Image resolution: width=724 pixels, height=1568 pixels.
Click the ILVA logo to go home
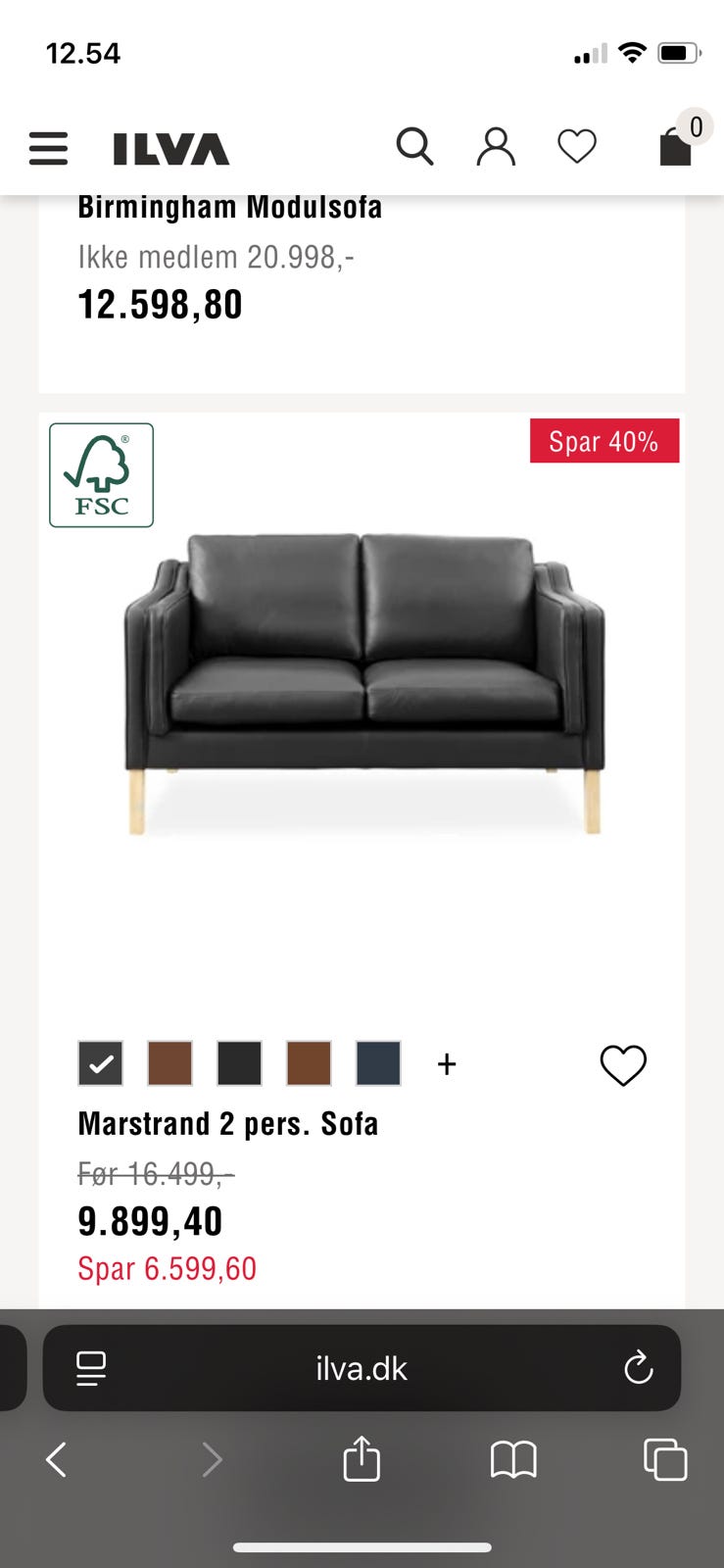point(171,148)
